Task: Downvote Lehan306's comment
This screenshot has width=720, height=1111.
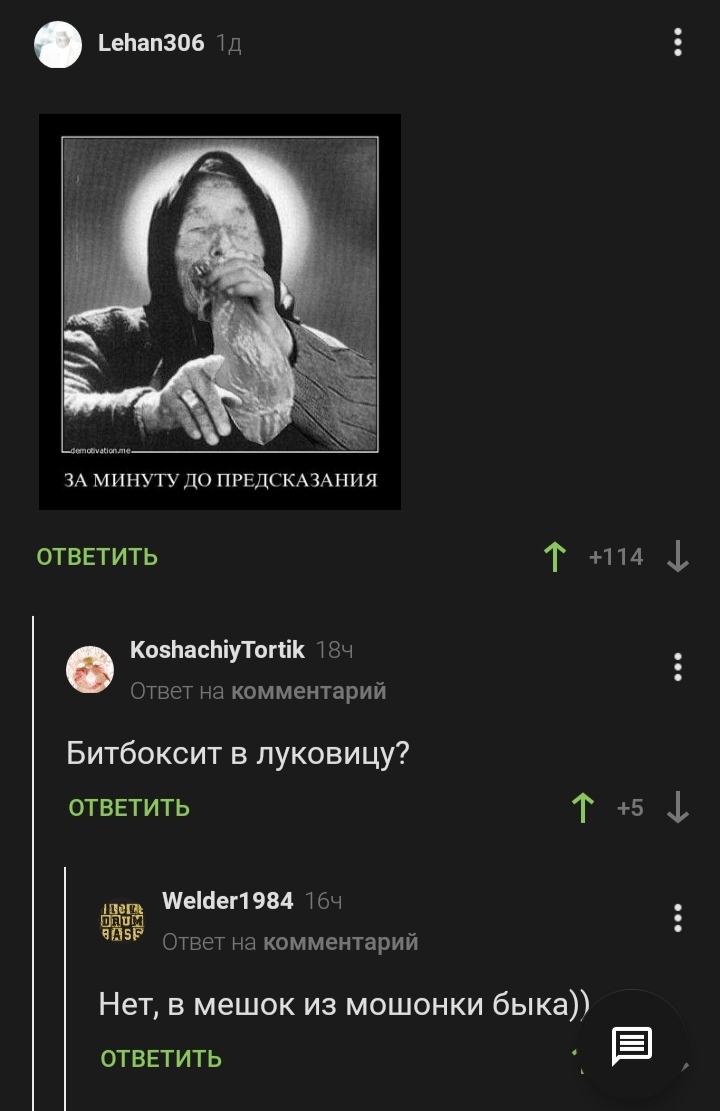Action: click(x=678, y=557)
